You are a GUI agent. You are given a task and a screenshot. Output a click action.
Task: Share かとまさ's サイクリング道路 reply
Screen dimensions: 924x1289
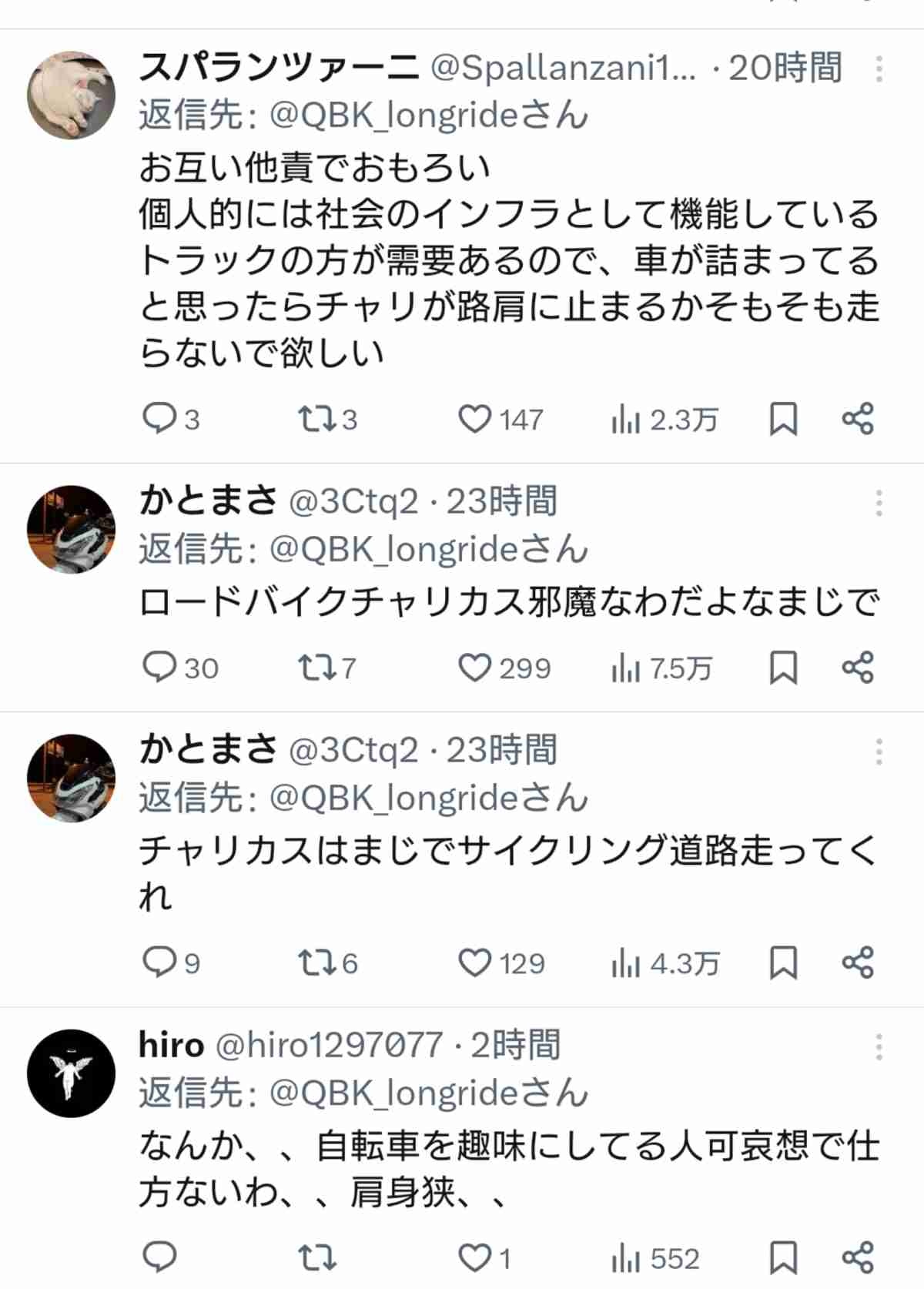[x=857, y=963]
